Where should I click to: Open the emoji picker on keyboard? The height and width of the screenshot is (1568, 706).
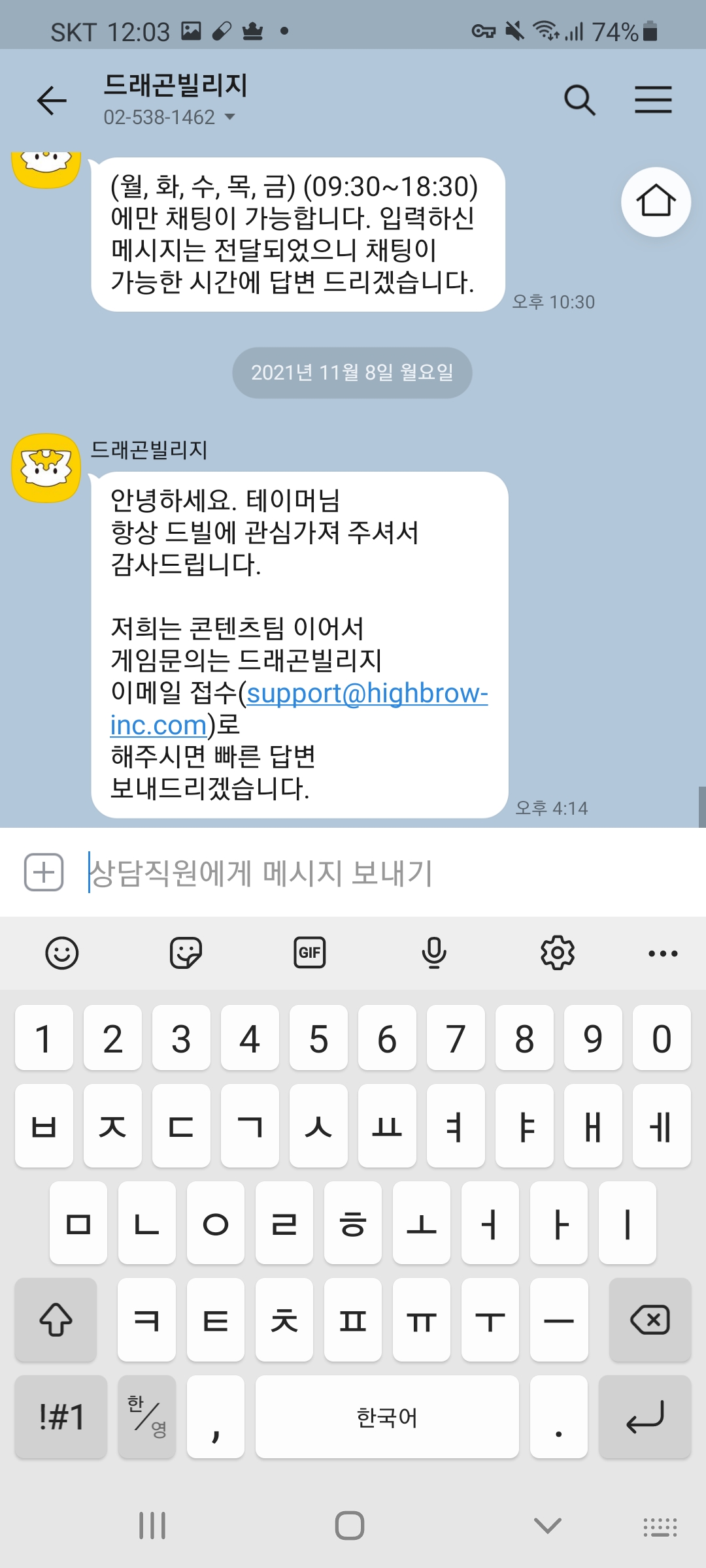click(x=62, y=953)
